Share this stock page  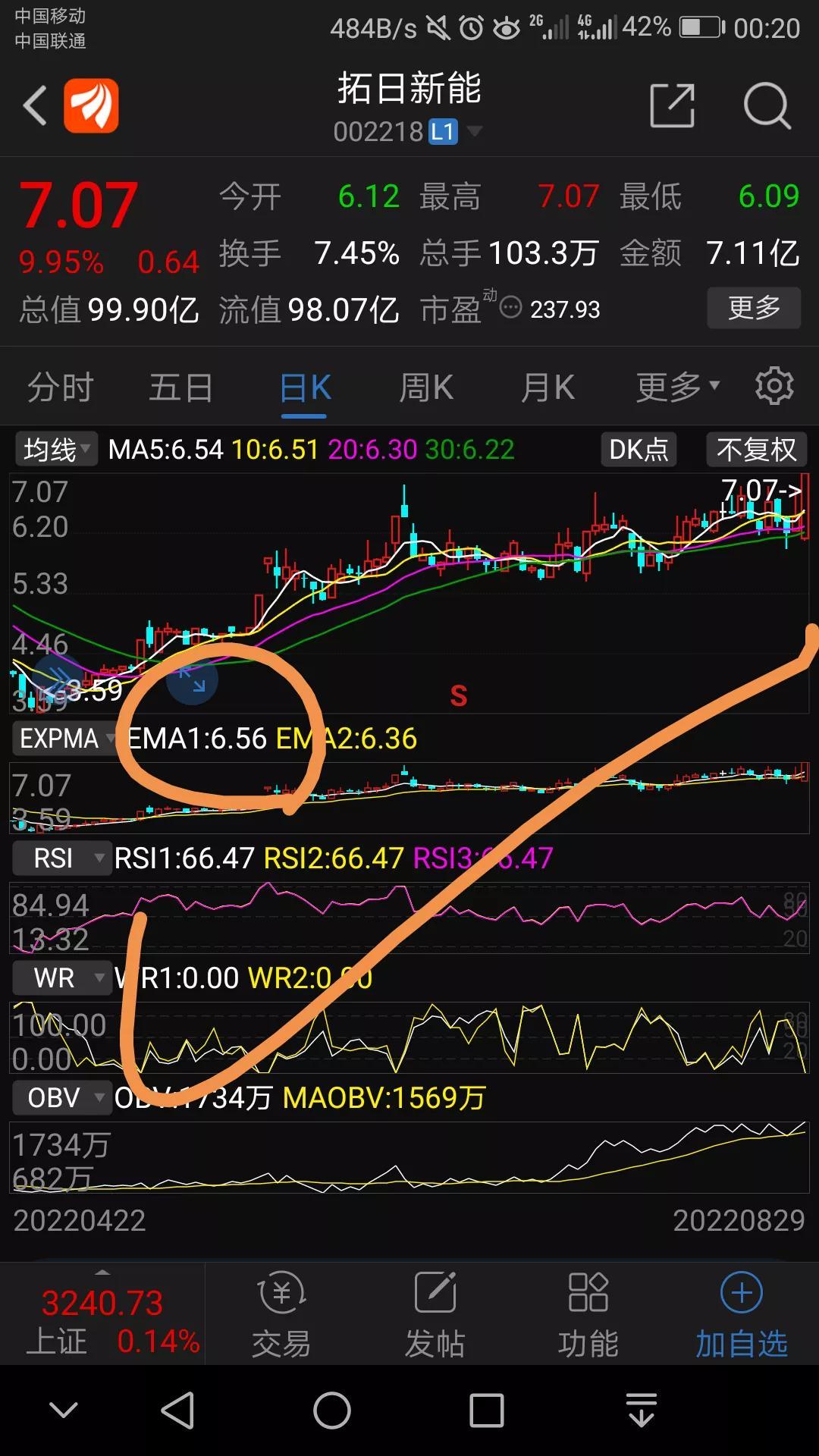pos(672,105)
